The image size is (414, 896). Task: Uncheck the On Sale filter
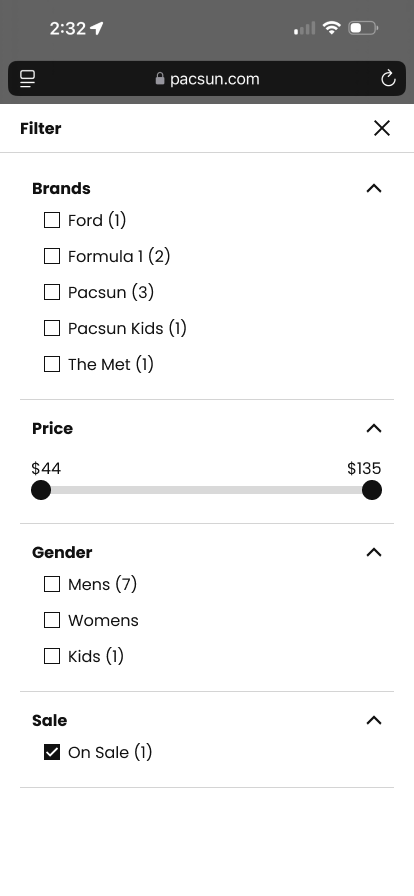[52, 752]
